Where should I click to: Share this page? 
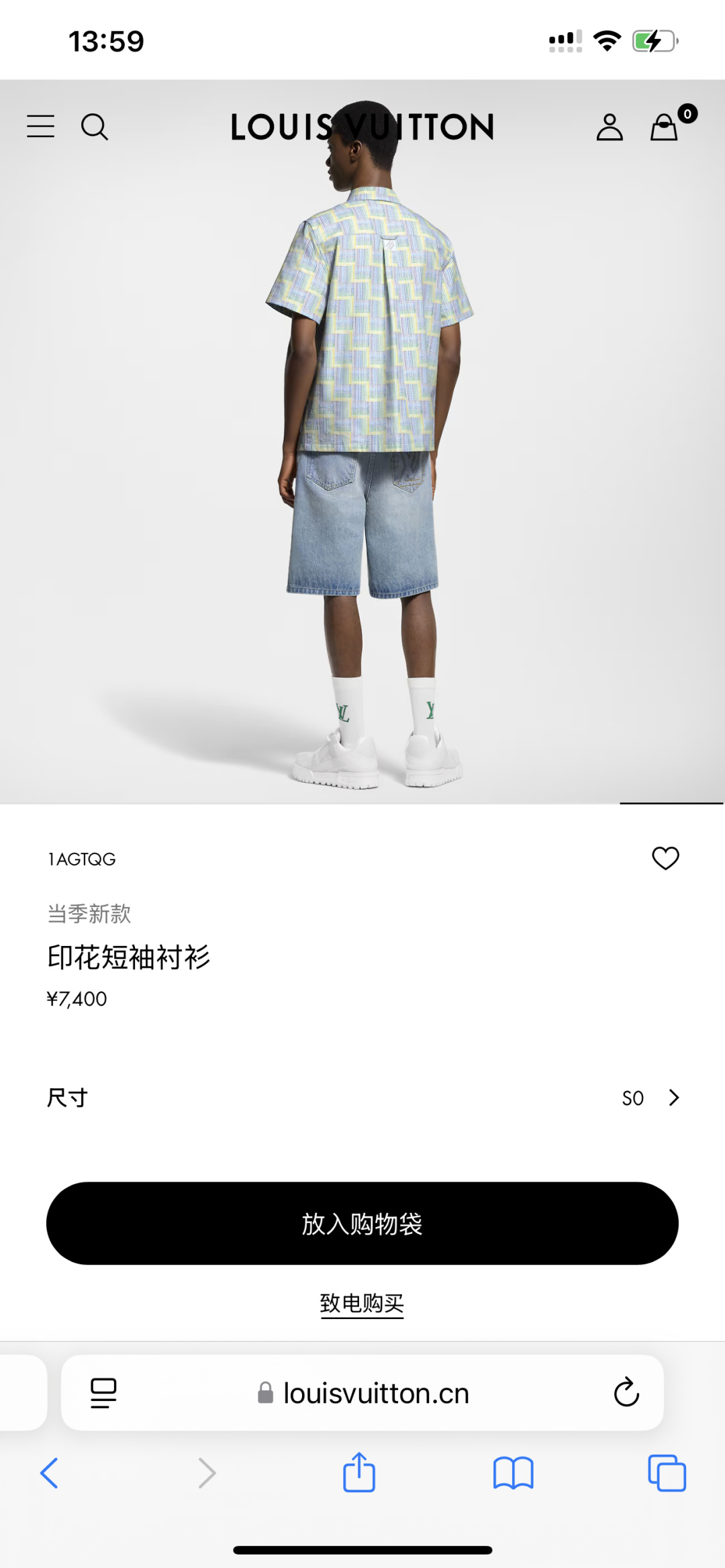click(359, 1473)
